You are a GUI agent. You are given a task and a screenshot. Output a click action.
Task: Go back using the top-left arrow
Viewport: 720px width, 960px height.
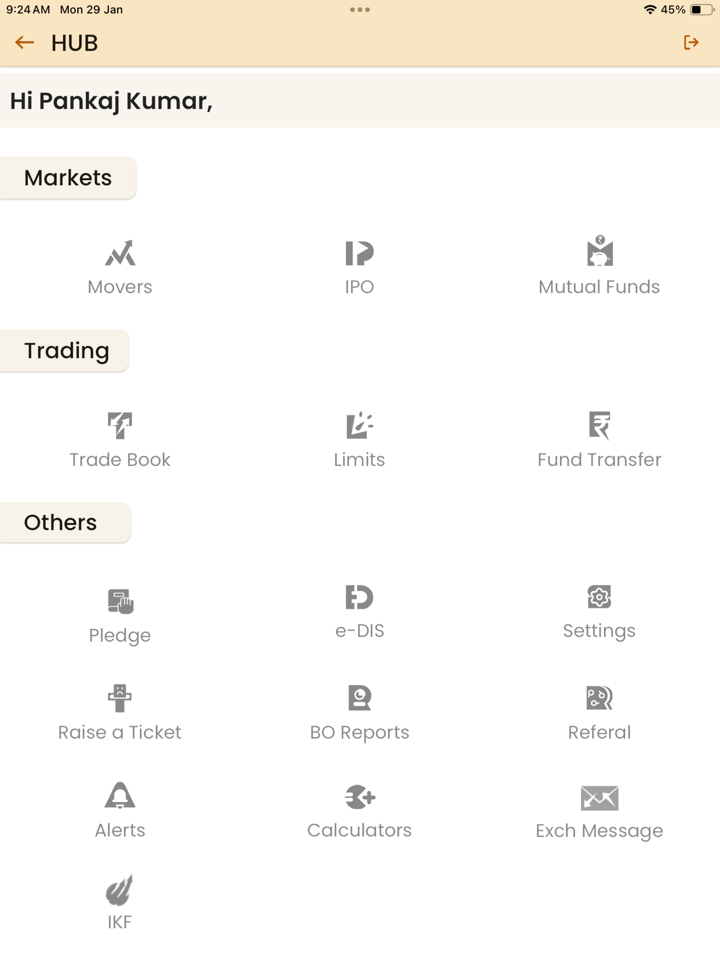24,43
